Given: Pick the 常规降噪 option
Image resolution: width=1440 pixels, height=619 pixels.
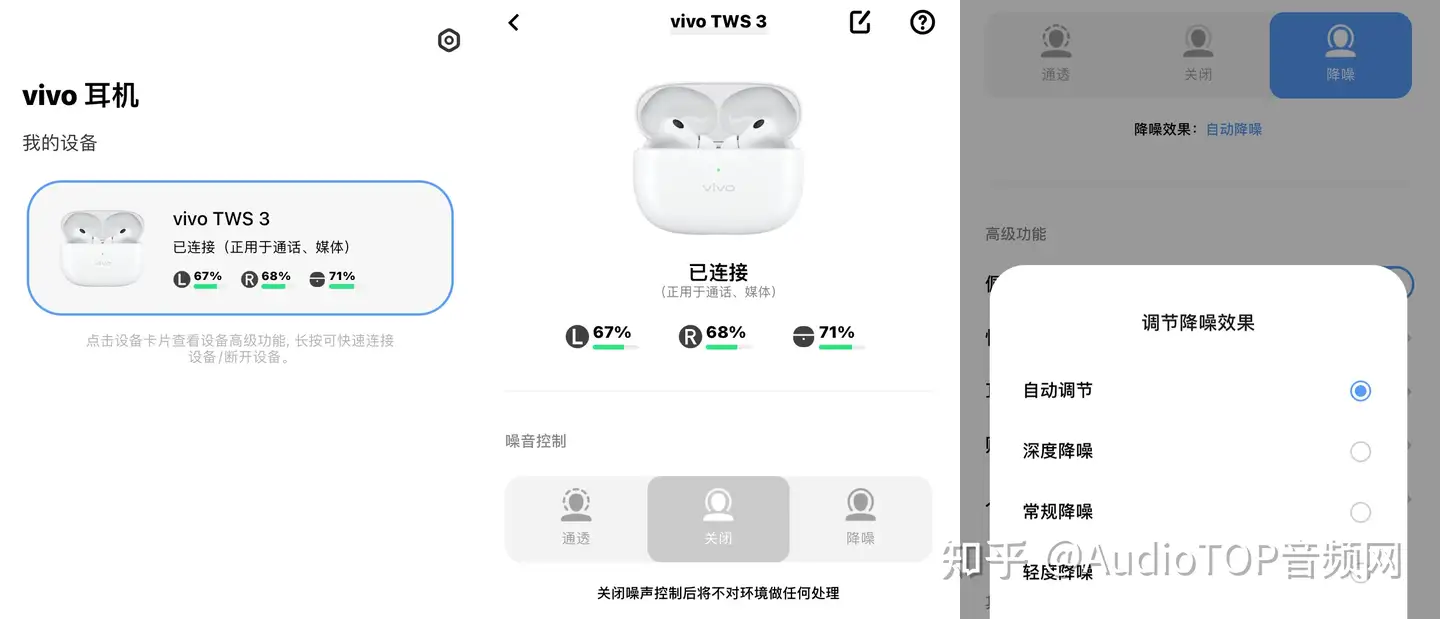Looking at the screenshot, I should pos(1359,513).
